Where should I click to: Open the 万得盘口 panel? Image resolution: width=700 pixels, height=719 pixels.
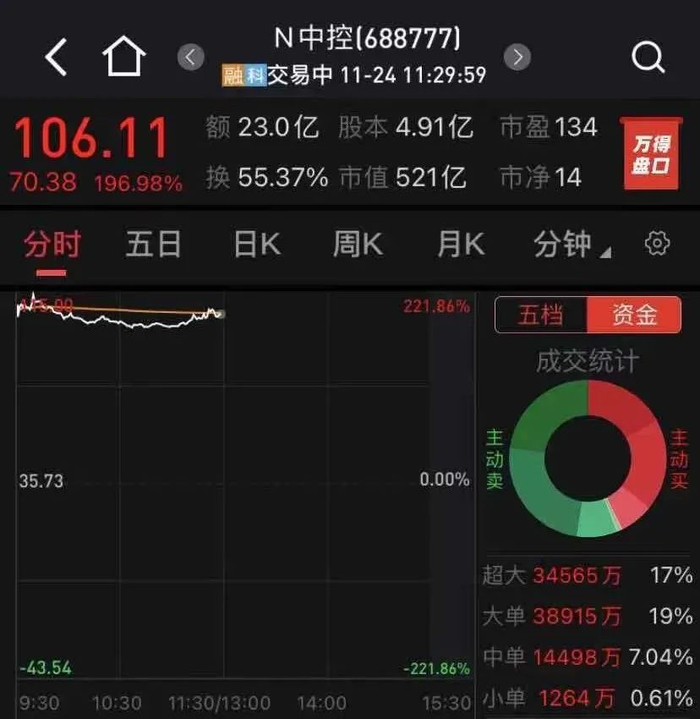click(650, 155)
